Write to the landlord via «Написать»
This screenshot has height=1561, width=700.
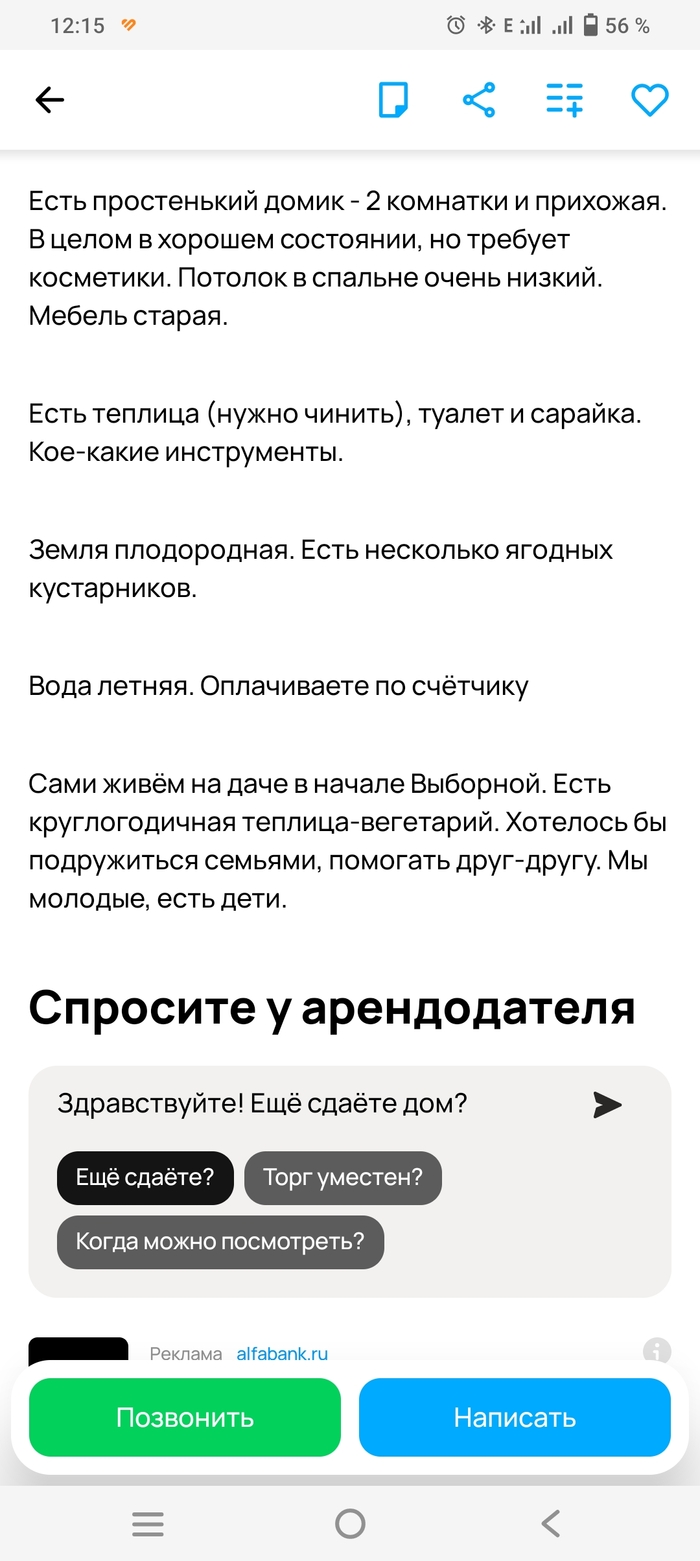click(x=514, y=1417)
